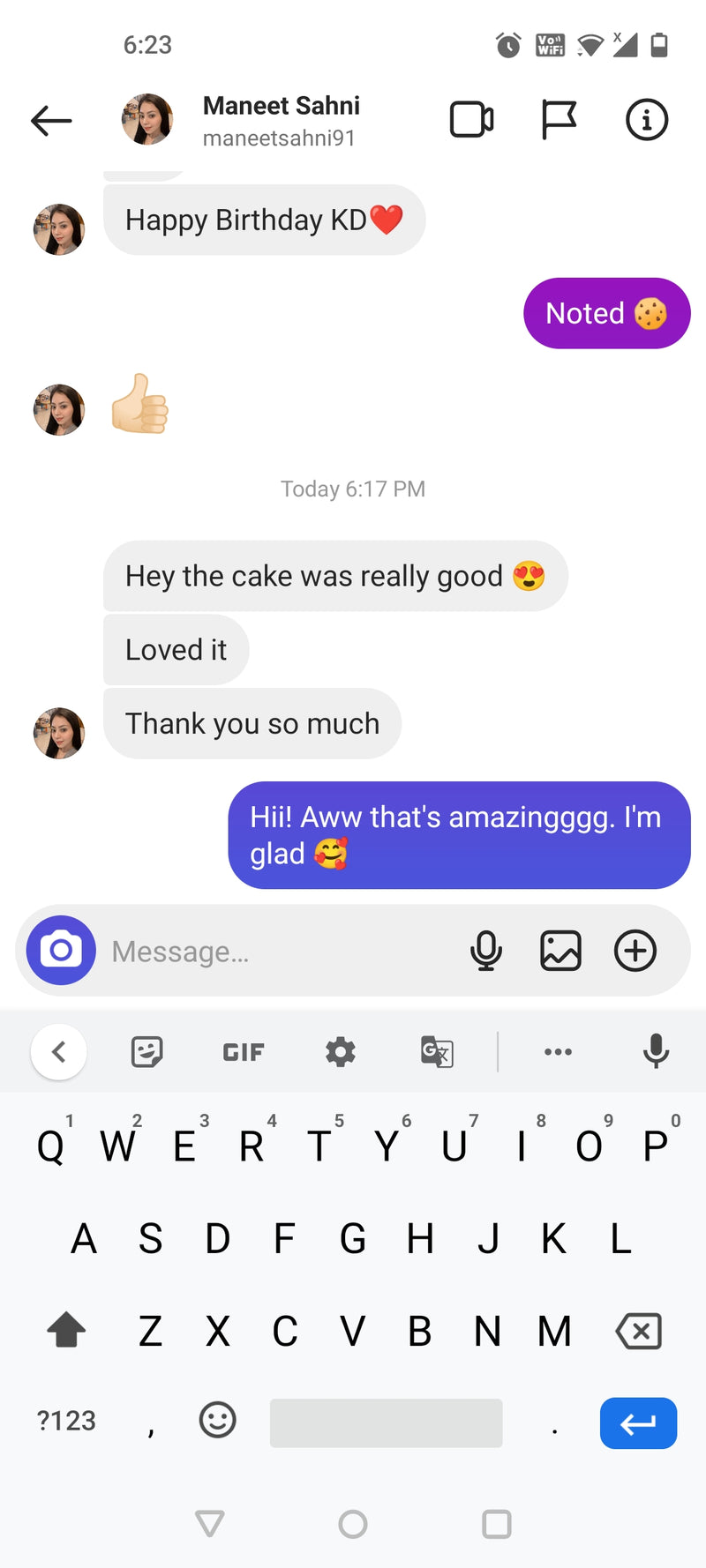Open the keyboard sticker panel
Viewport: 706px width, 1568px height.
click(x=146, y=1051)
